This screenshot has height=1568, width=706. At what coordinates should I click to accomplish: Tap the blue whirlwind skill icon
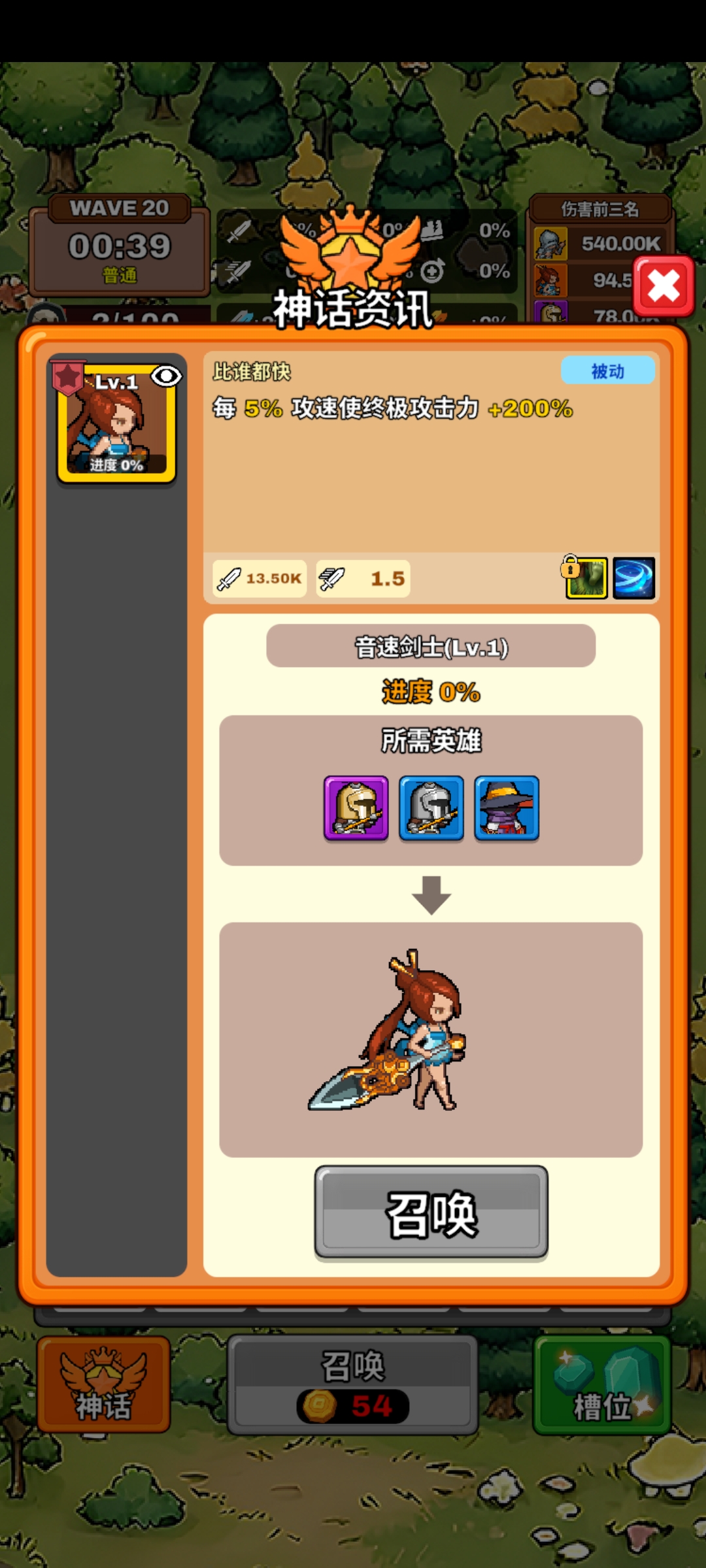pos(633,578)
